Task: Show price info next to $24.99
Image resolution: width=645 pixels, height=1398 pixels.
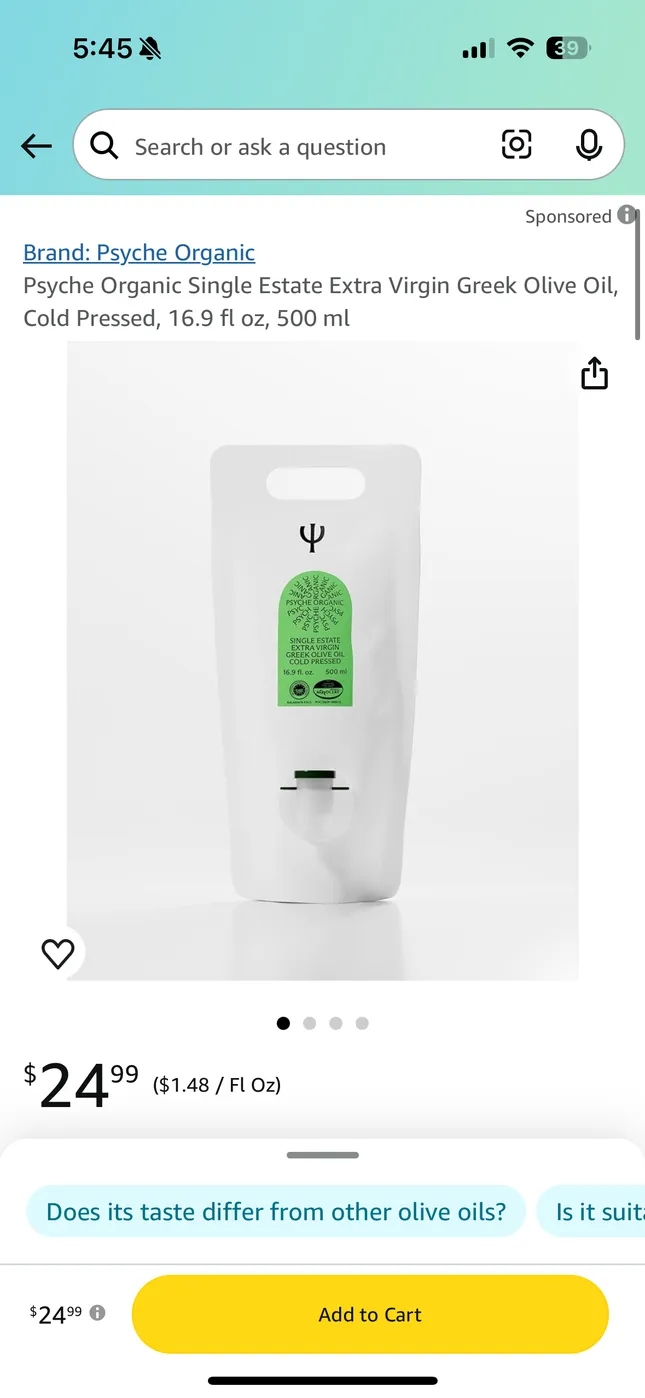Action: click(x=98, y=1313)
